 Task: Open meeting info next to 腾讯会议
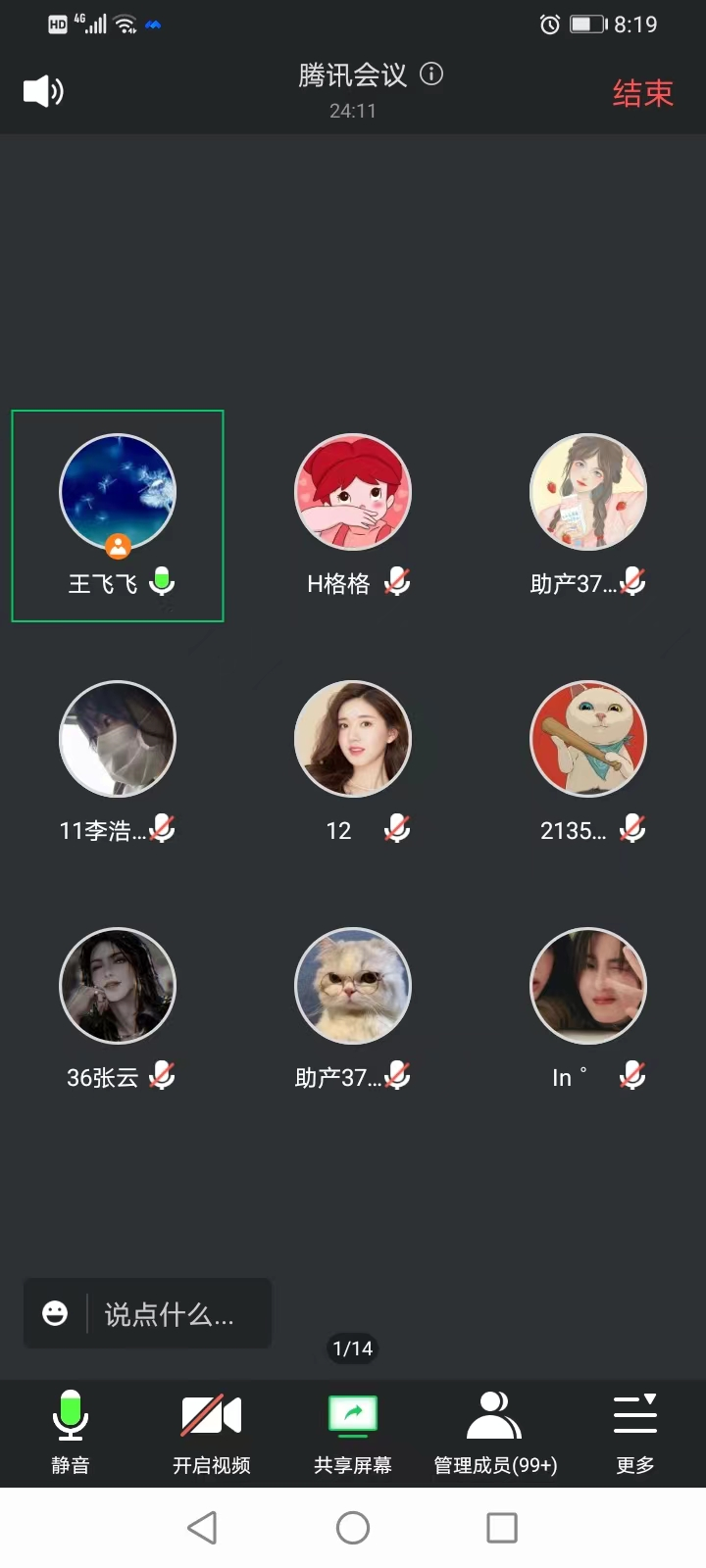[431, 74]
